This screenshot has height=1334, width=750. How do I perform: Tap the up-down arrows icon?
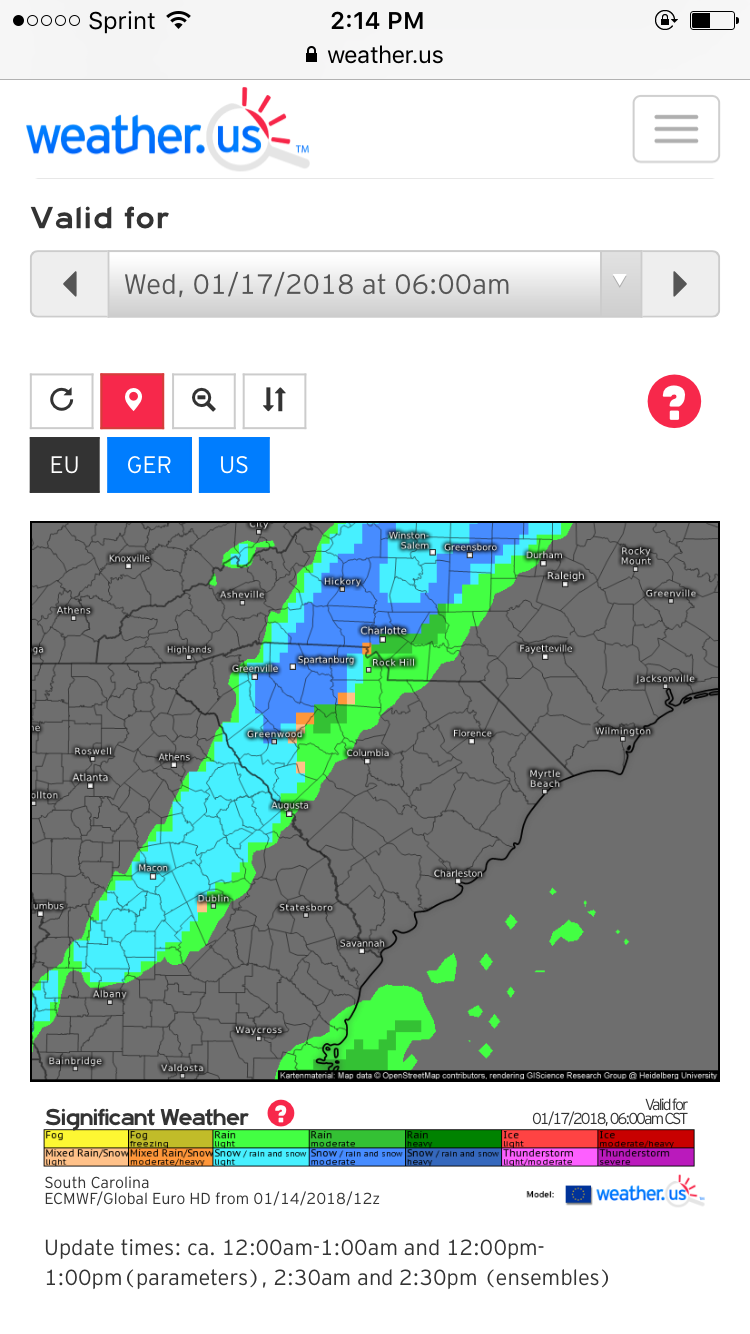pyautogui.click(x=274, y=401)
